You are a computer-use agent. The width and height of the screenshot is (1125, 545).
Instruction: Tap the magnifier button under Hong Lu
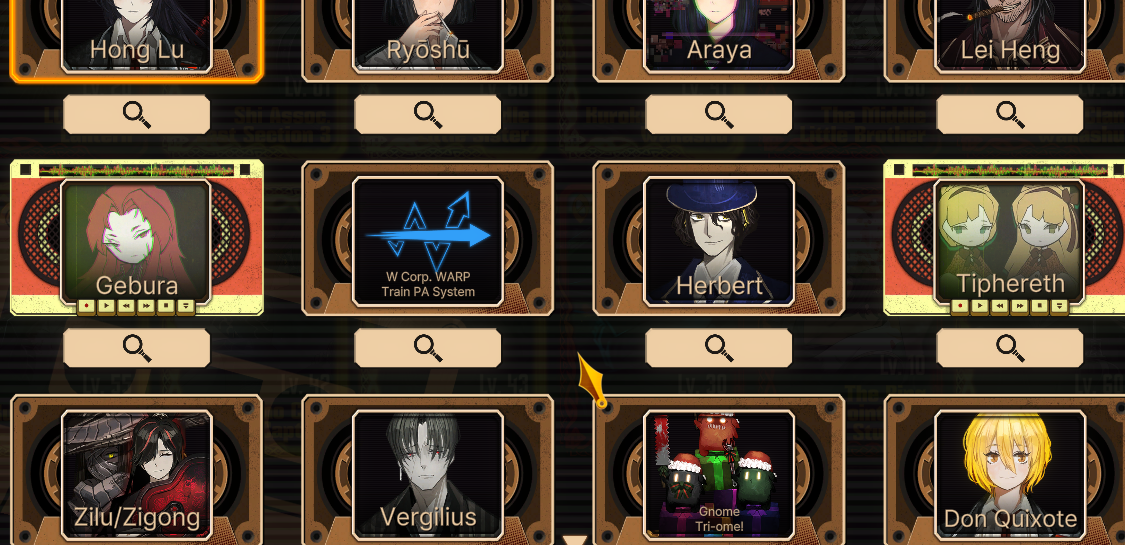137,114
